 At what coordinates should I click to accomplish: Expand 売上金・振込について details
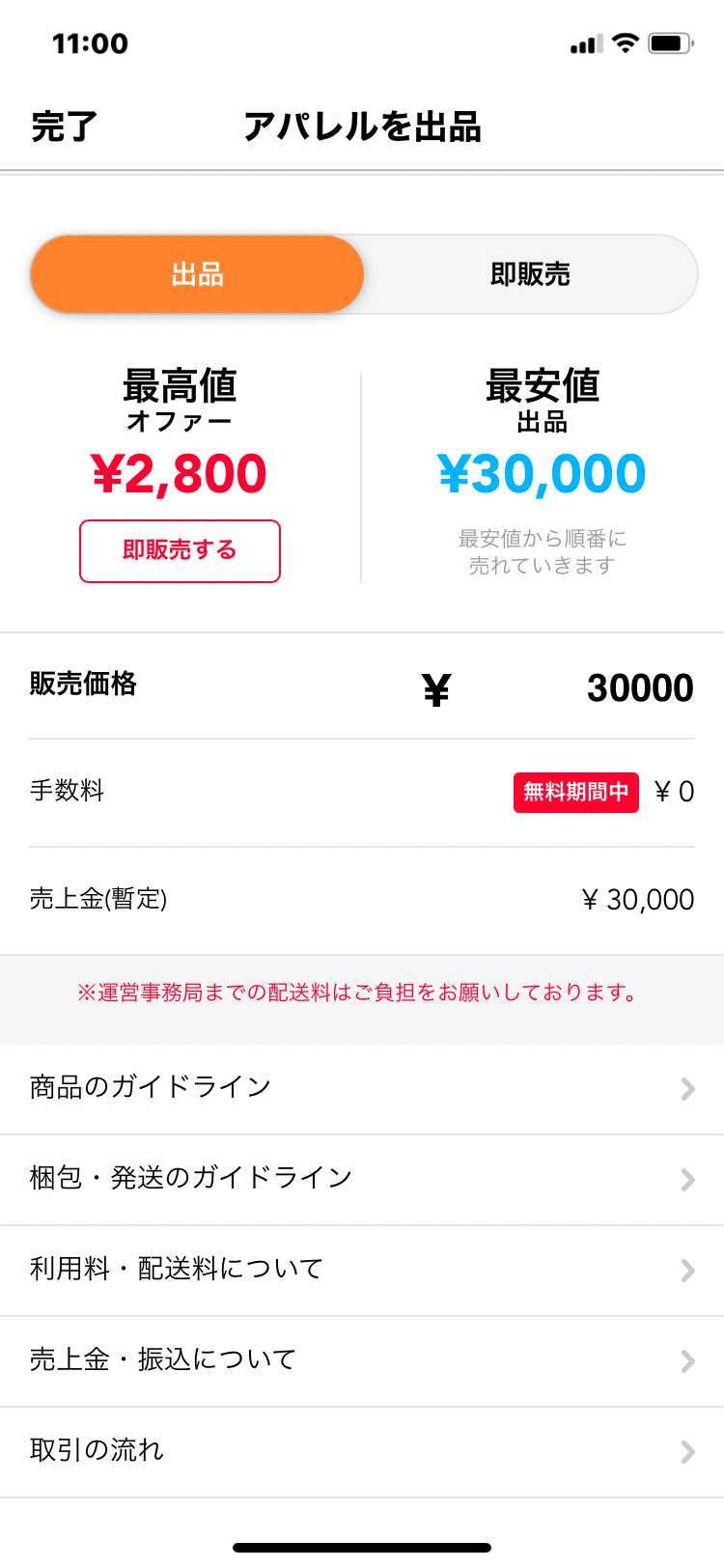[362, 1358]
